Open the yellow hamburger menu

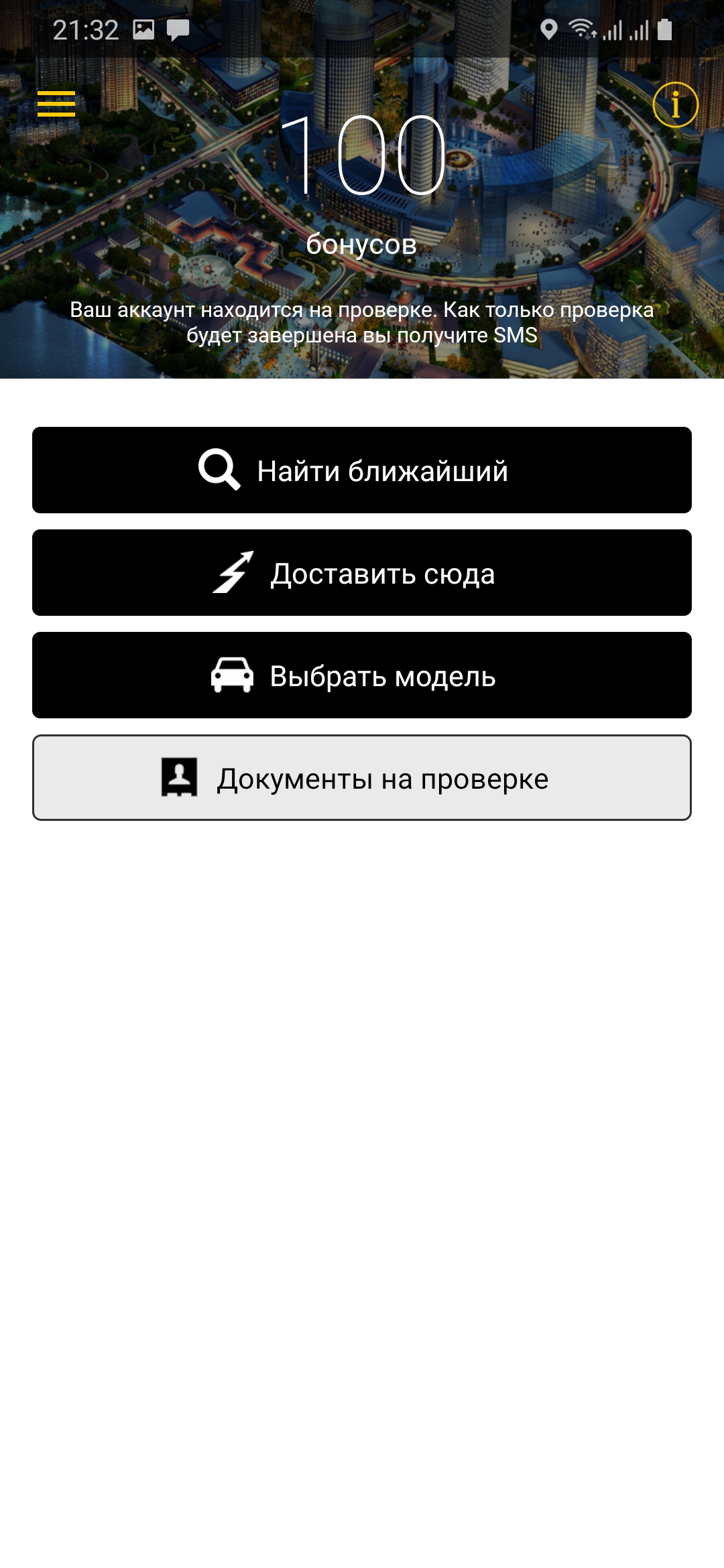56,104
